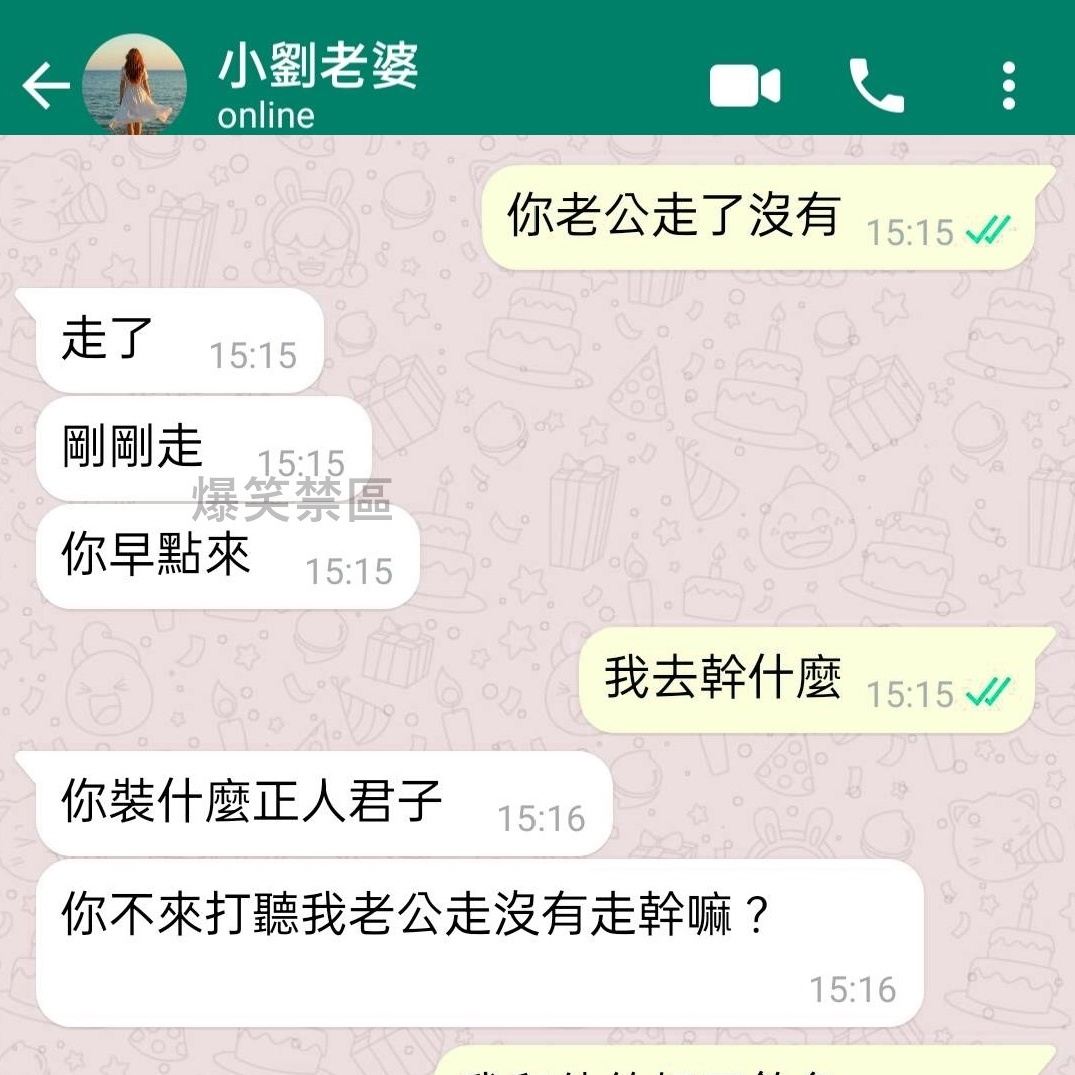Open 小劉老婆's profile photo
Viewport: 1075px width, 1075px height.
coord(133,84)
